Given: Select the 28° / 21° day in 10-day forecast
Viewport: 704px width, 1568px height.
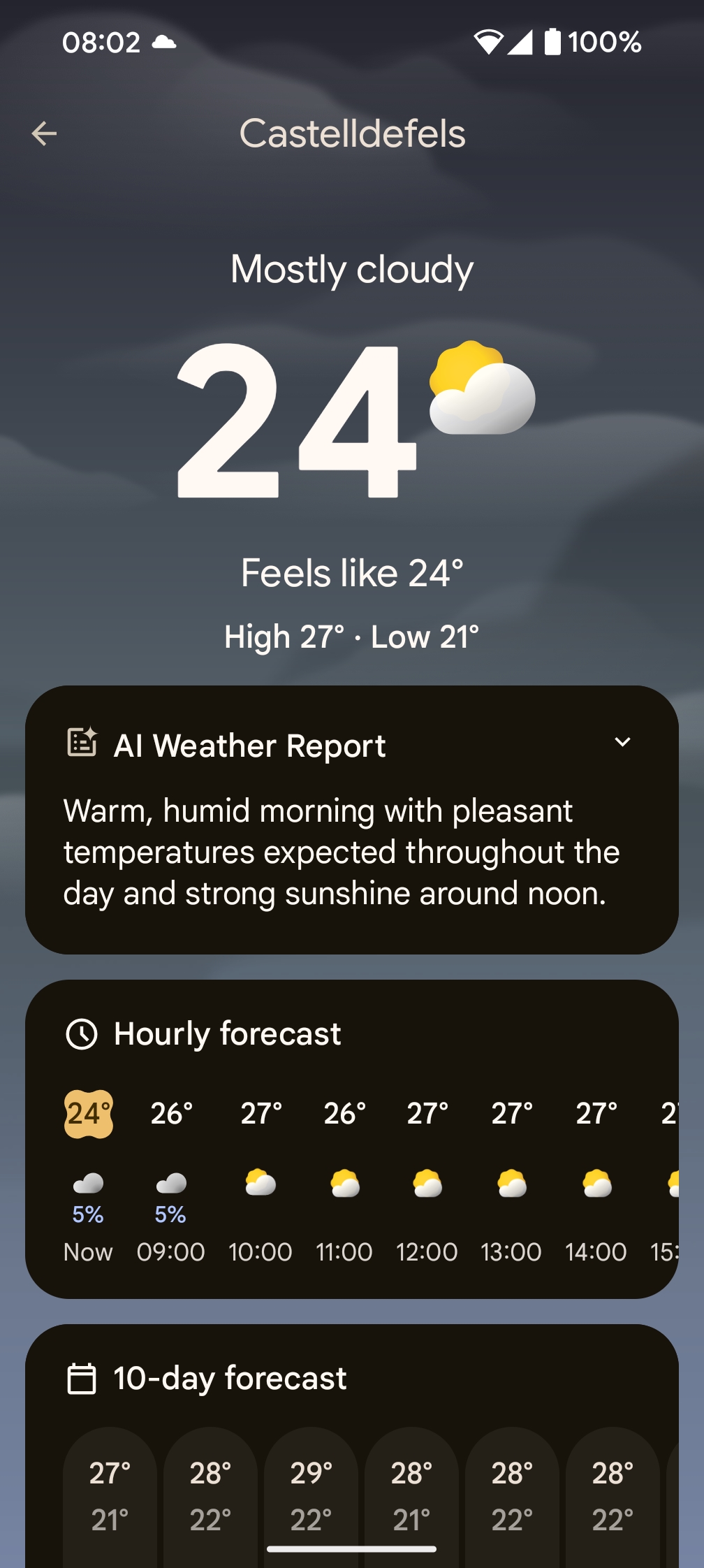Looking at the screenshot, I should pyautogui.click(x=411, y=1495).
